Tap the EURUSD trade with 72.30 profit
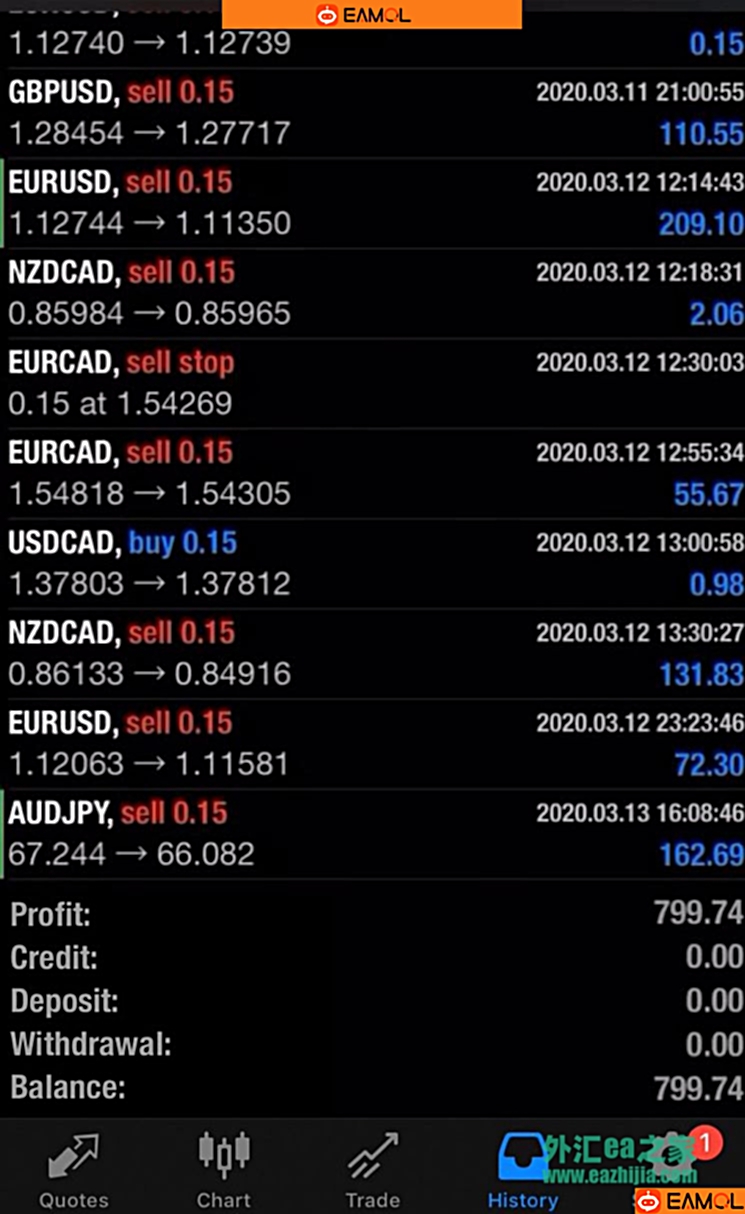 coord(372,743)
